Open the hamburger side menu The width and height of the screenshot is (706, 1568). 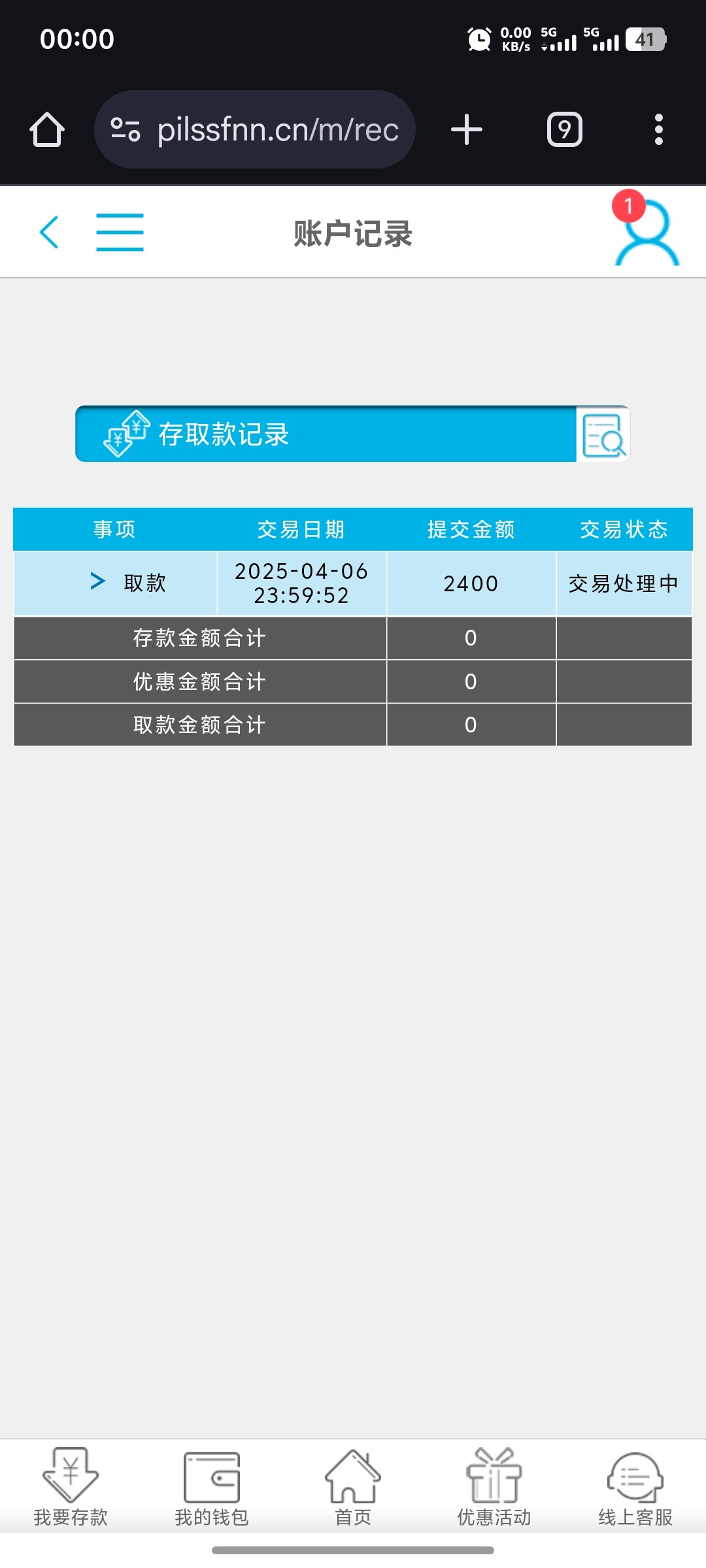click(120, 232)
